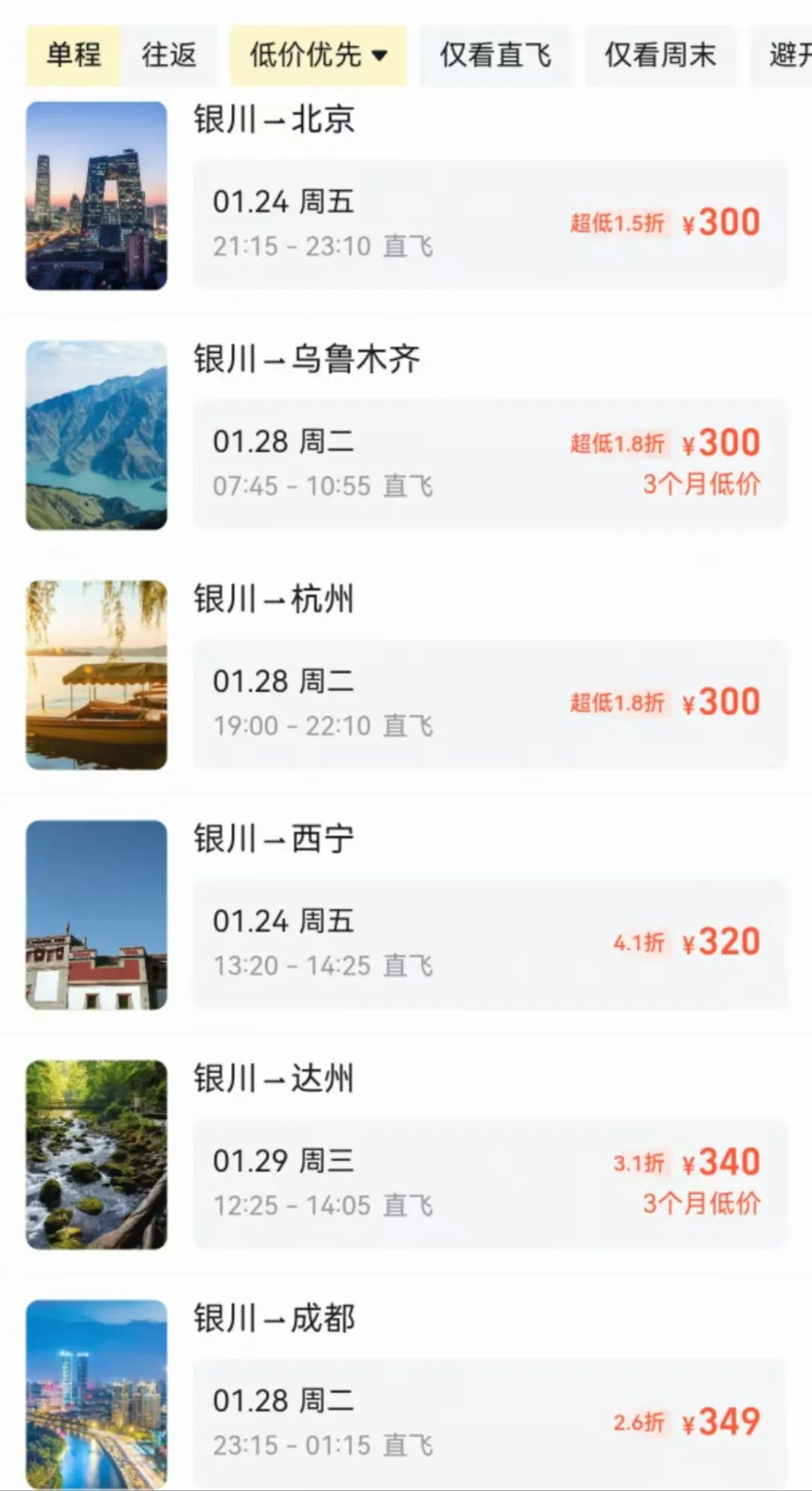
Task: View the 银川→乌鲁木齐 01.28 flight
Action: pos(489,463)
